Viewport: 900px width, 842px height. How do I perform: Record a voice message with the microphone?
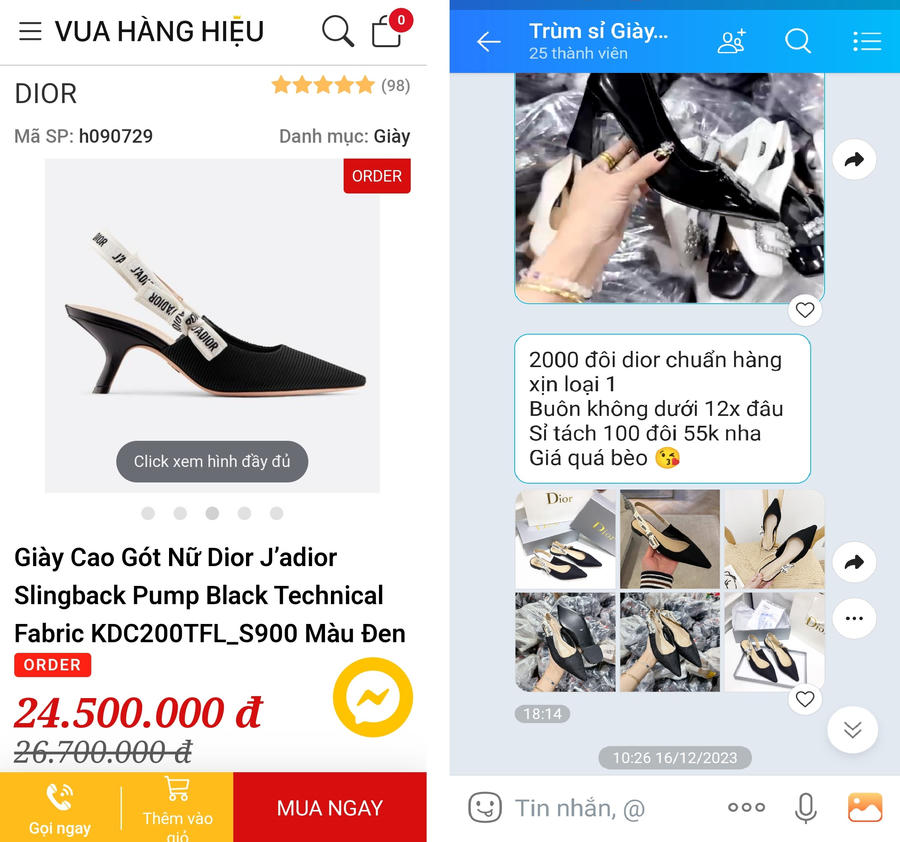coord(805,807)
